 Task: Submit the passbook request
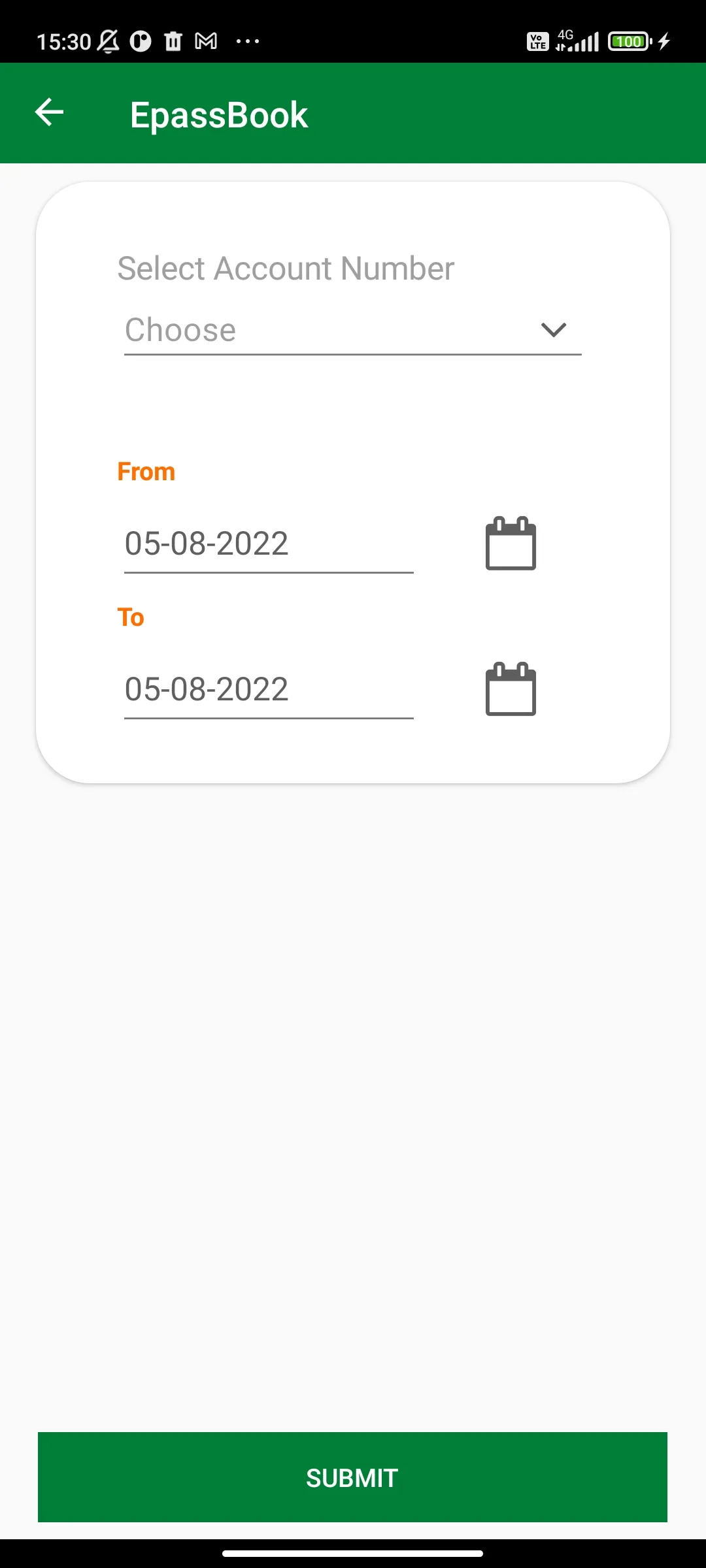coord(353,1477)
